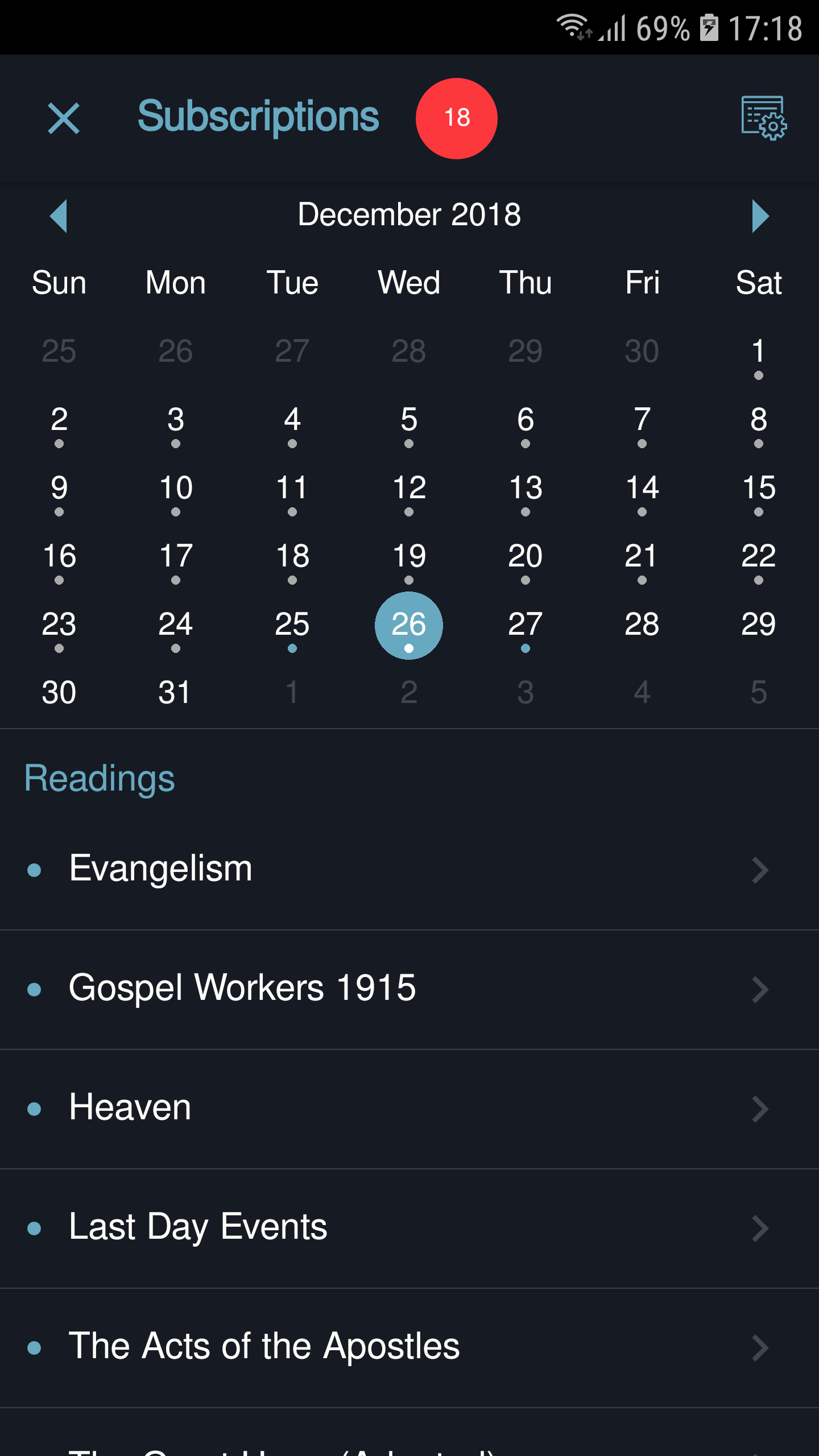Tap the red 18 badge
Image resolution: width=819 pixels, height=1456 pixels.
456,118
